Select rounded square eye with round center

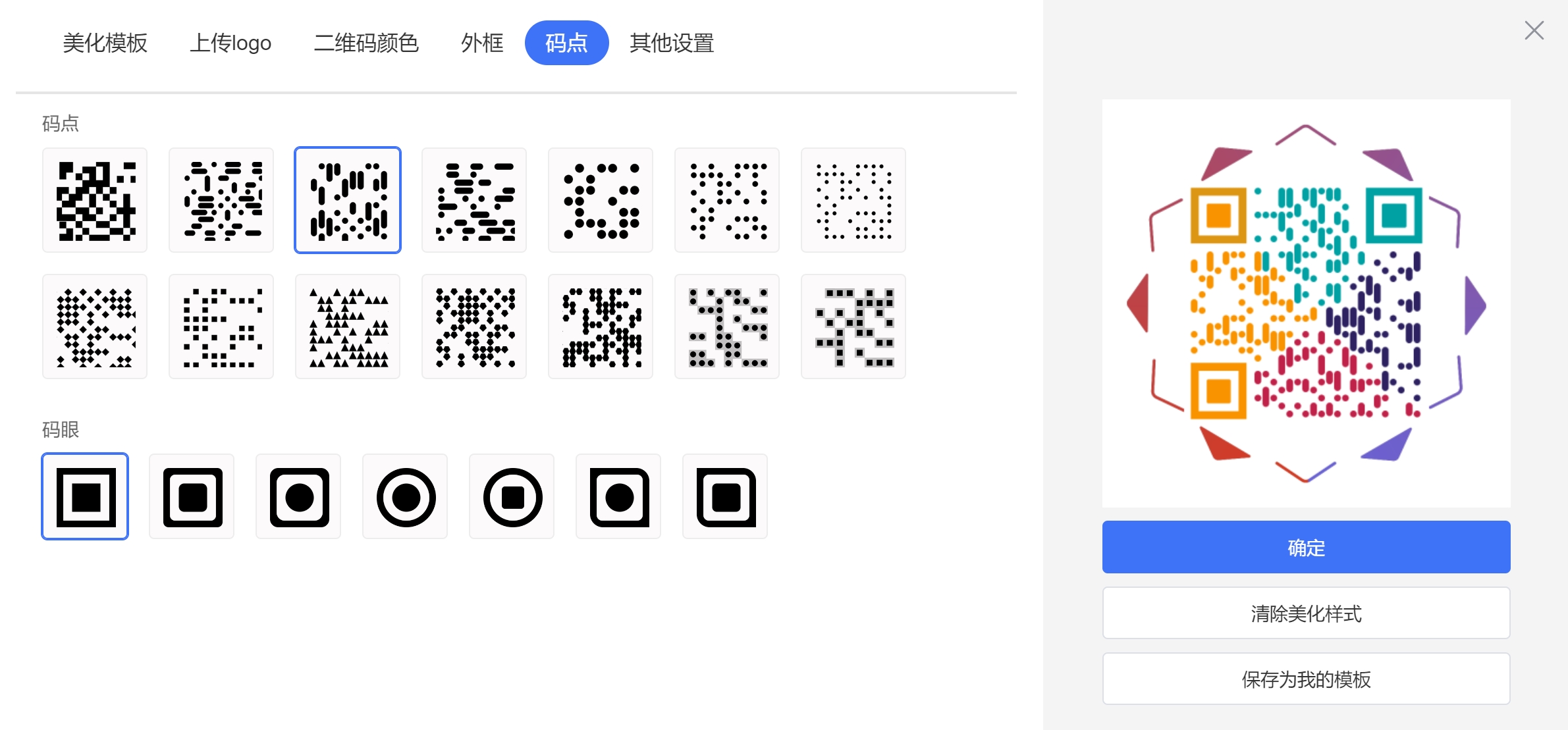click(x=299, y=497)
